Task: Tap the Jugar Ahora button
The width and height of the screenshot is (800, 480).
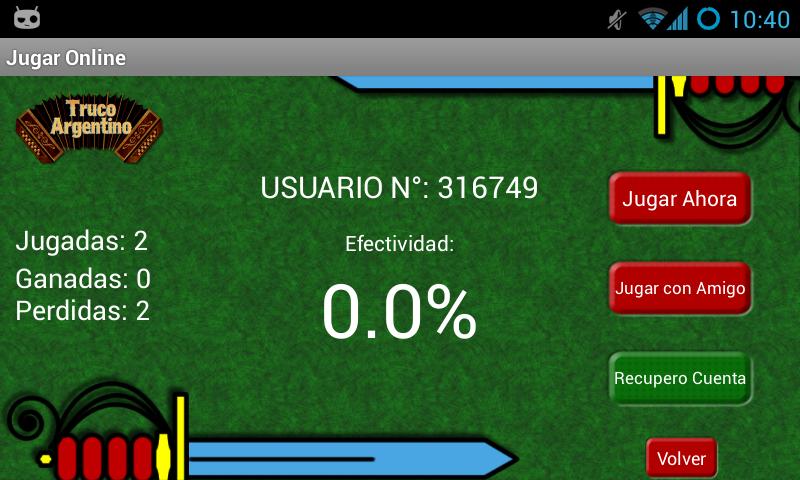Action: click(680, 198)
